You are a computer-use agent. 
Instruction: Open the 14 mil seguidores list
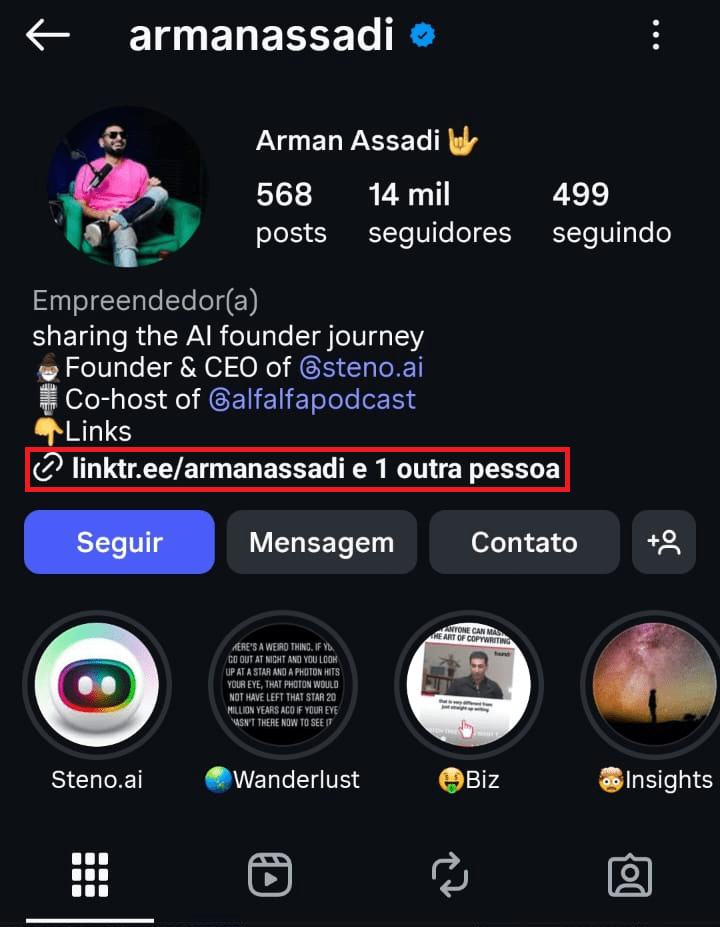(439, 213)
